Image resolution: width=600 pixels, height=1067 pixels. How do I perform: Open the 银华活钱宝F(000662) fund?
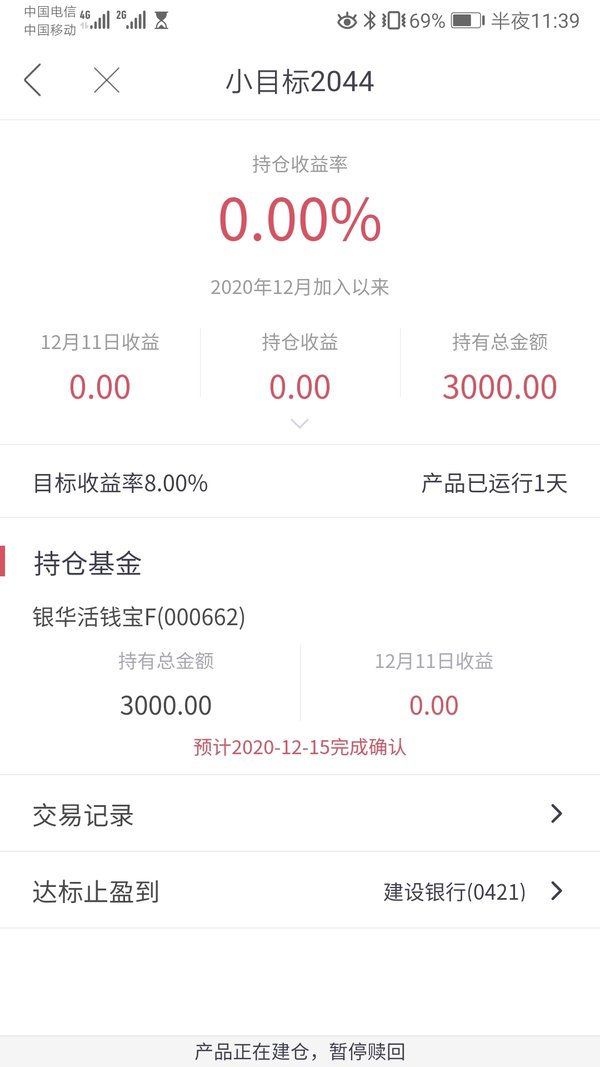[x=139, y=617]
